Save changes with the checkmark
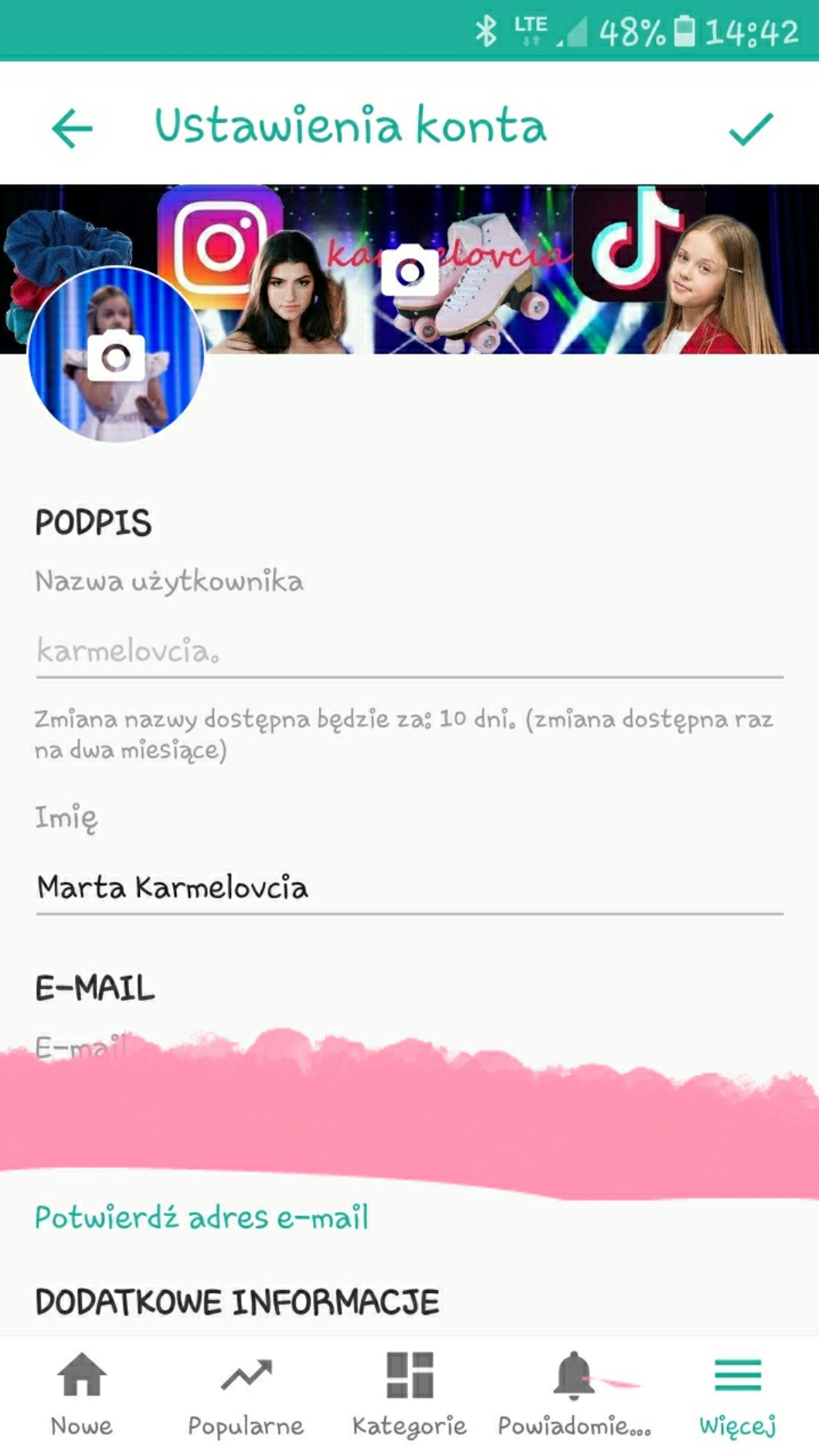The width and height of the screenshot is (819, 1456). 750,128
